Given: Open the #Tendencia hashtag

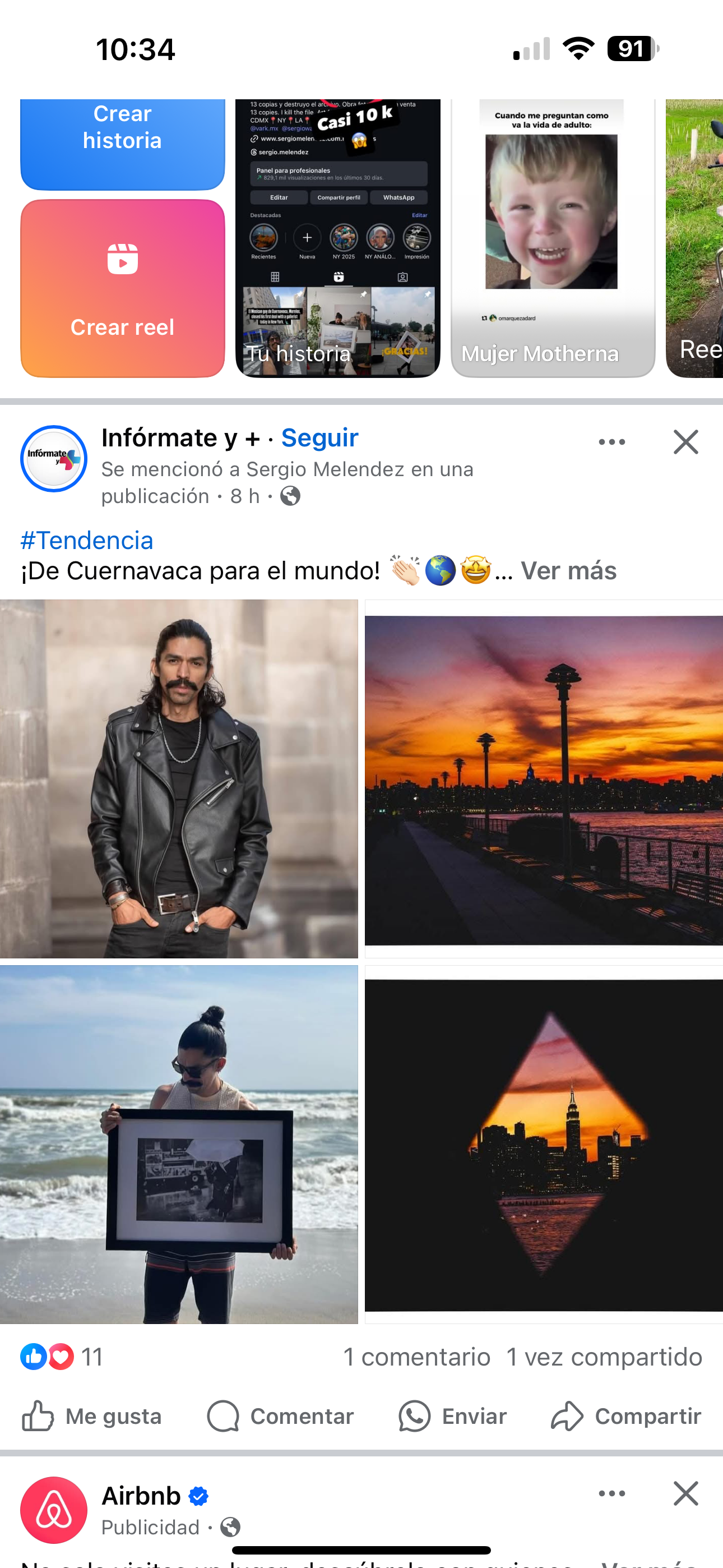Looking at the screenshot, I should pos(87,541).
